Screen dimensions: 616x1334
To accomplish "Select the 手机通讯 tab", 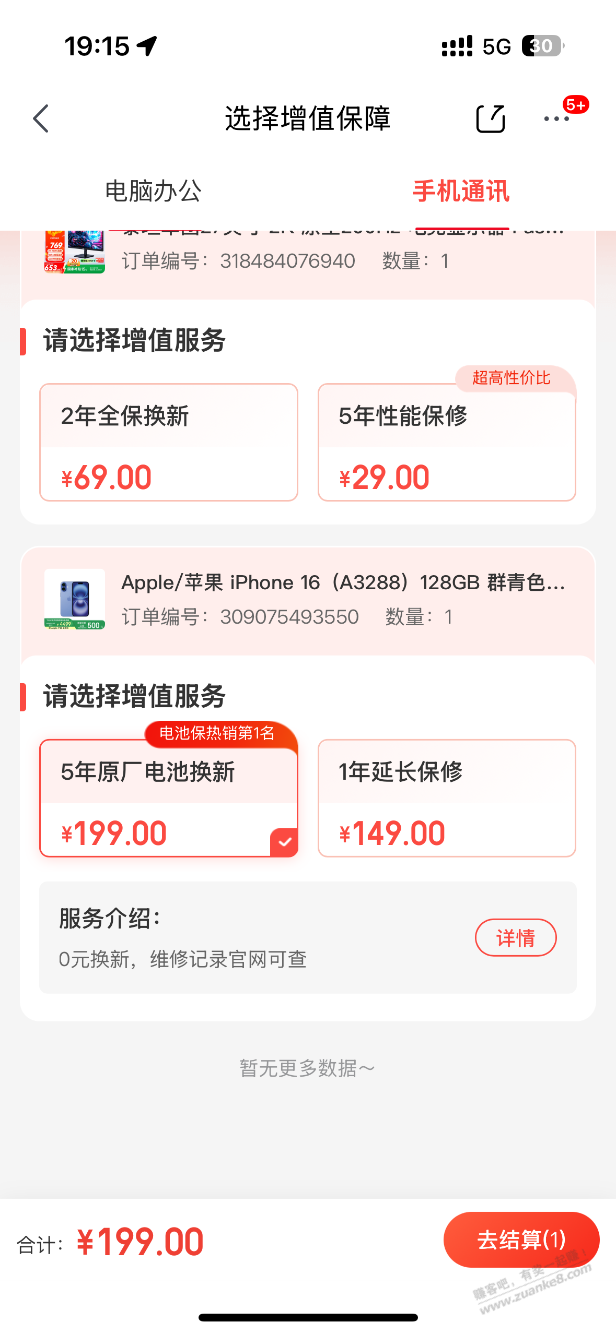I will 461,190.
